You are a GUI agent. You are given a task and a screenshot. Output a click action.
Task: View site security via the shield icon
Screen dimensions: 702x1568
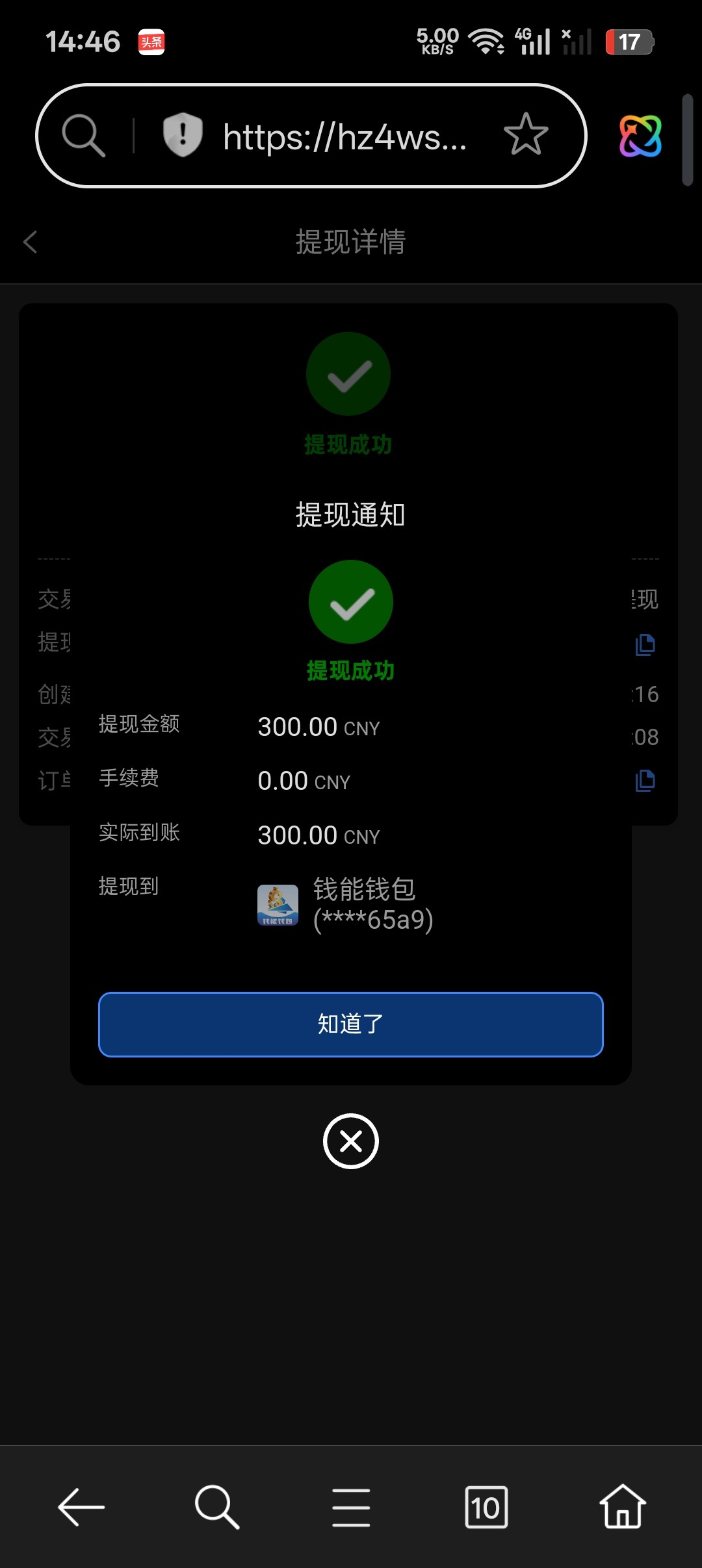pos(183,134)
